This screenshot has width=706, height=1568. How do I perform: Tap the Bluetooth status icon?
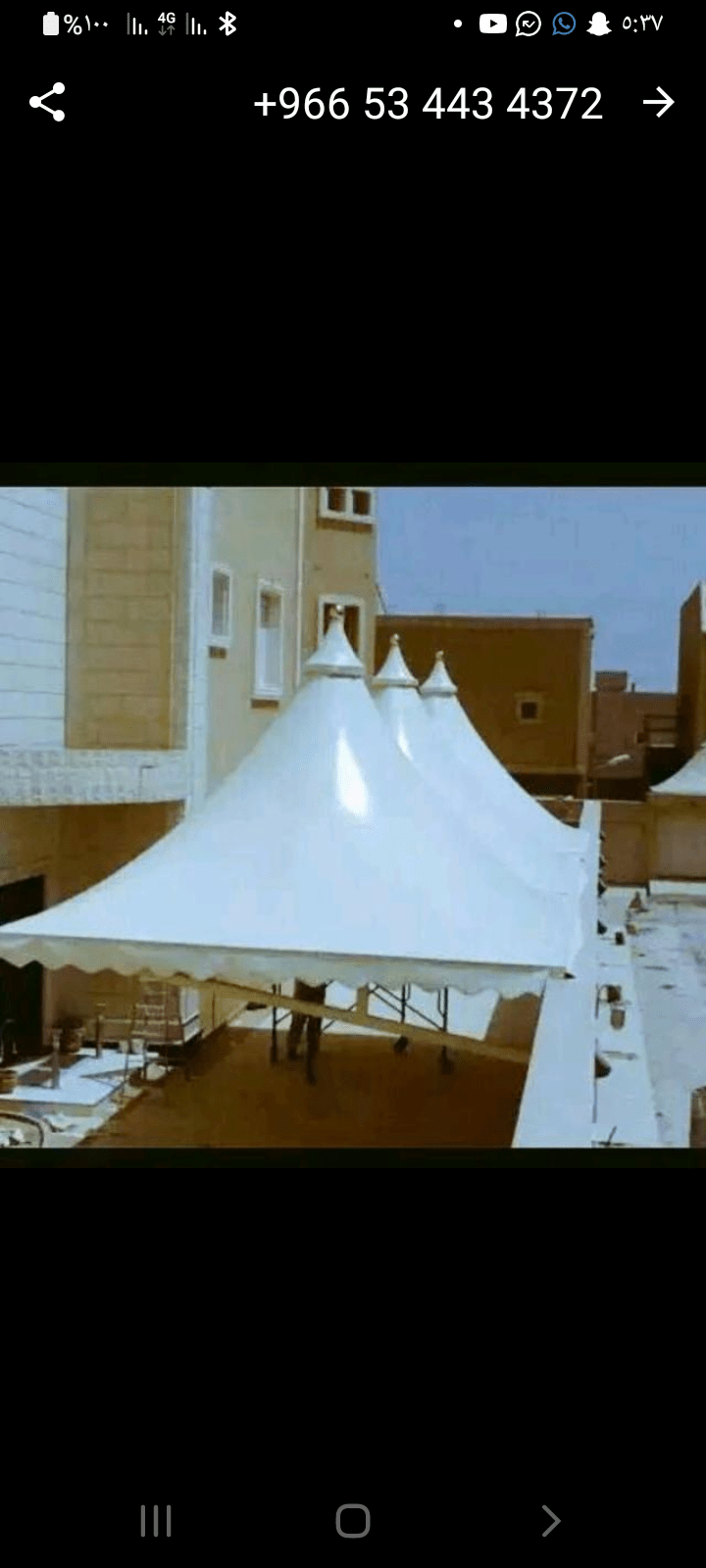(x=228, y=23)
